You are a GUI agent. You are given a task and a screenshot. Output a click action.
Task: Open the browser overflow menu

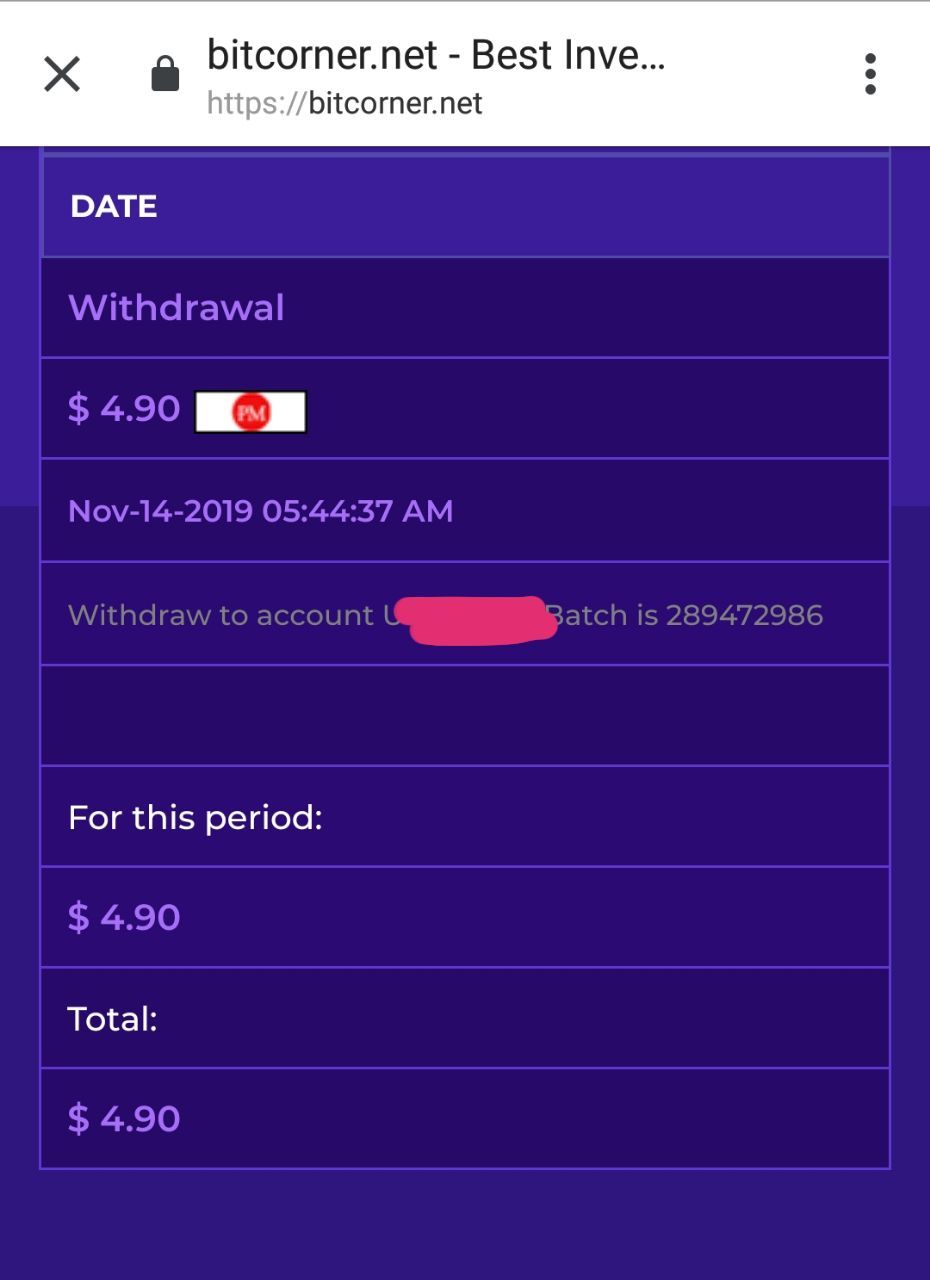[x=870, y=74]
